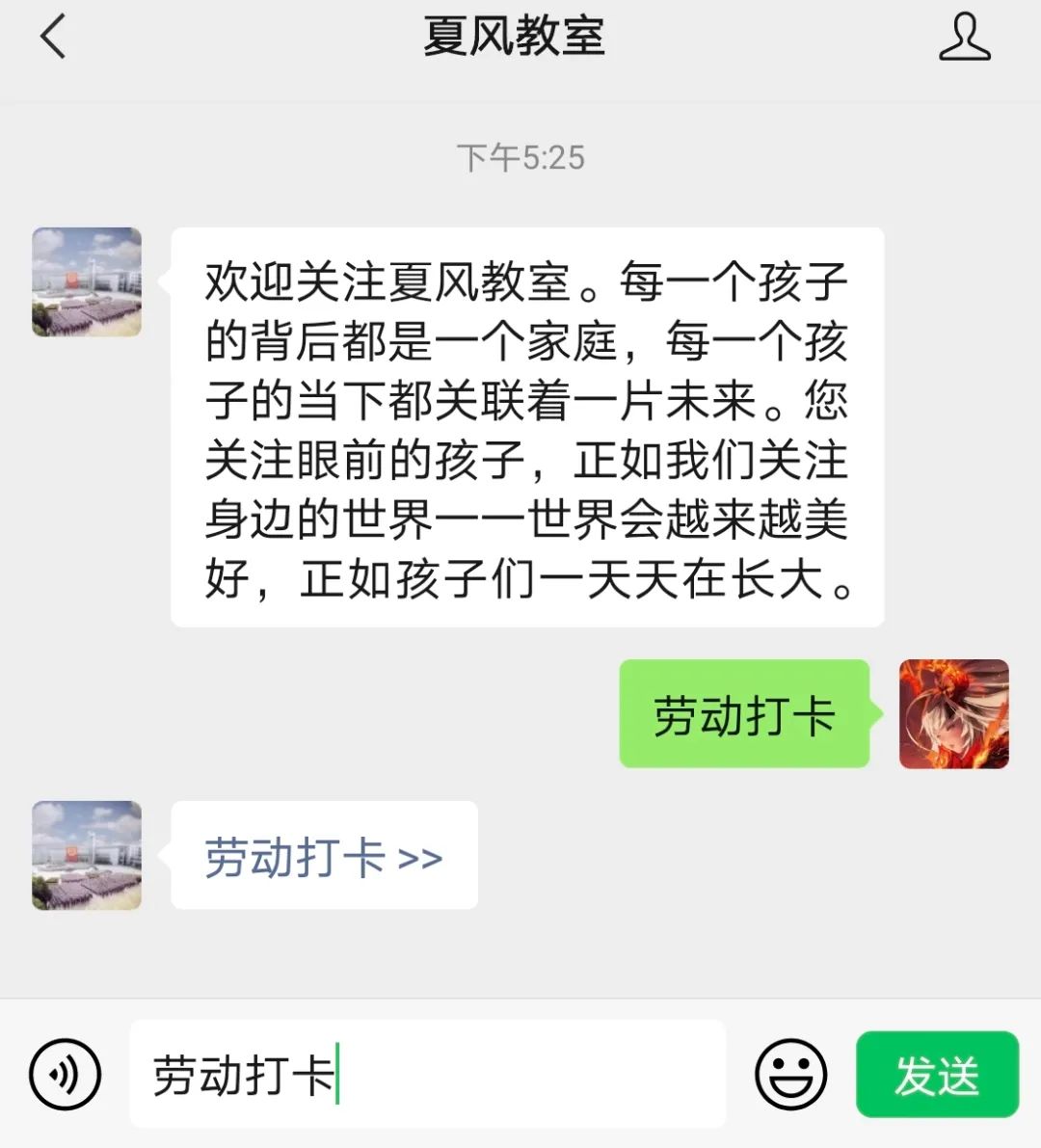Go back from the 夏风教室 chat
Screen dimensions: 1041x1148
pyautogui.click(x=53, y=39)
